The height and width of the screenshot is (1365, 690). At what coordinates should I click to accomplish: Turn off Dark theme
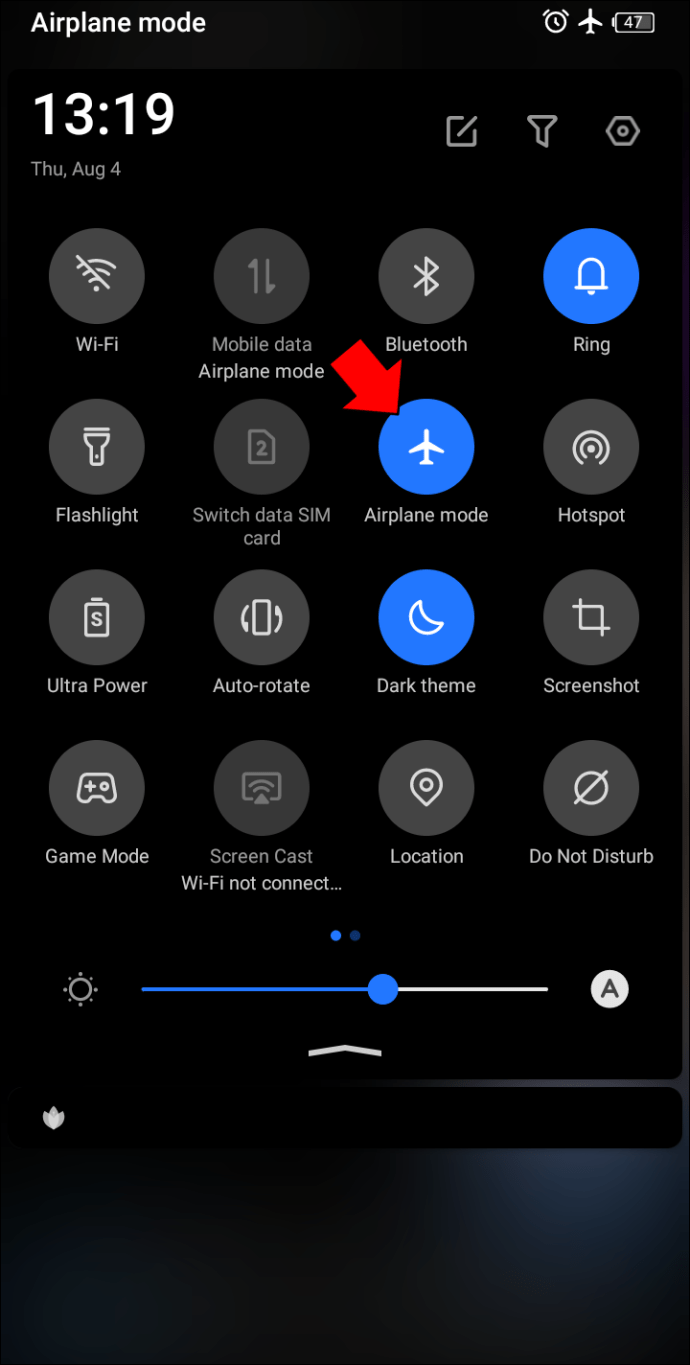click(x=426, y=618)
